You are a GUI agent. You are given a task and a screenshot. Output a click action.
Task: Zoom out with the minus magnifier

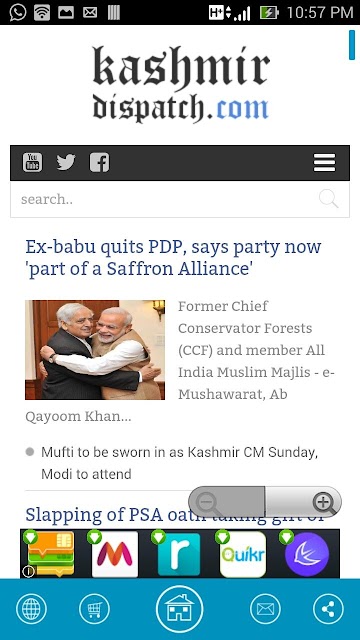click(x=208, y=503)
